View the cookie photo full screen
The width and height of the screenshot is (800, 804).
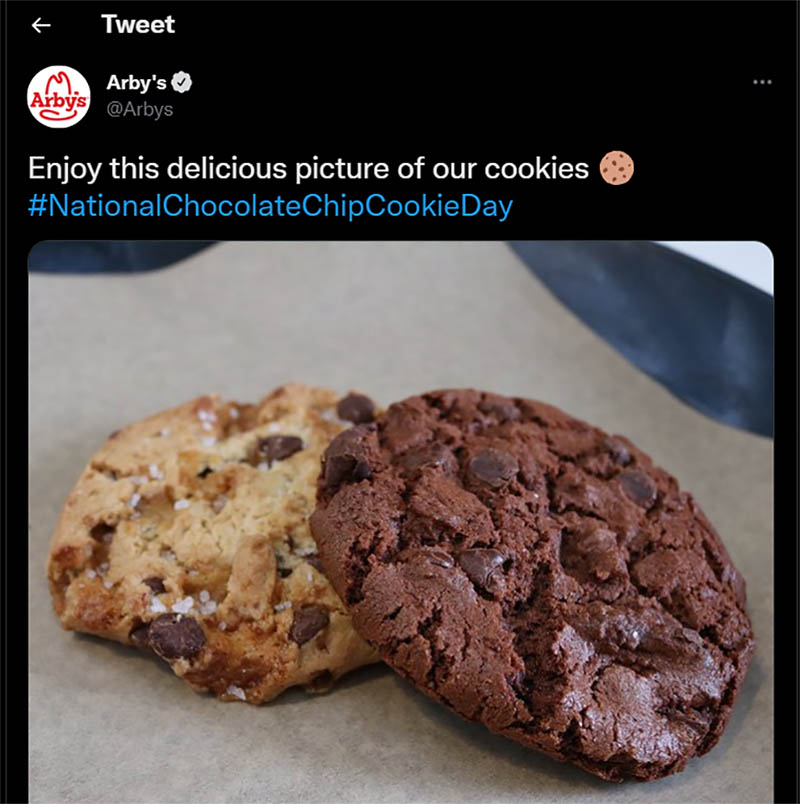coord(400,520)
